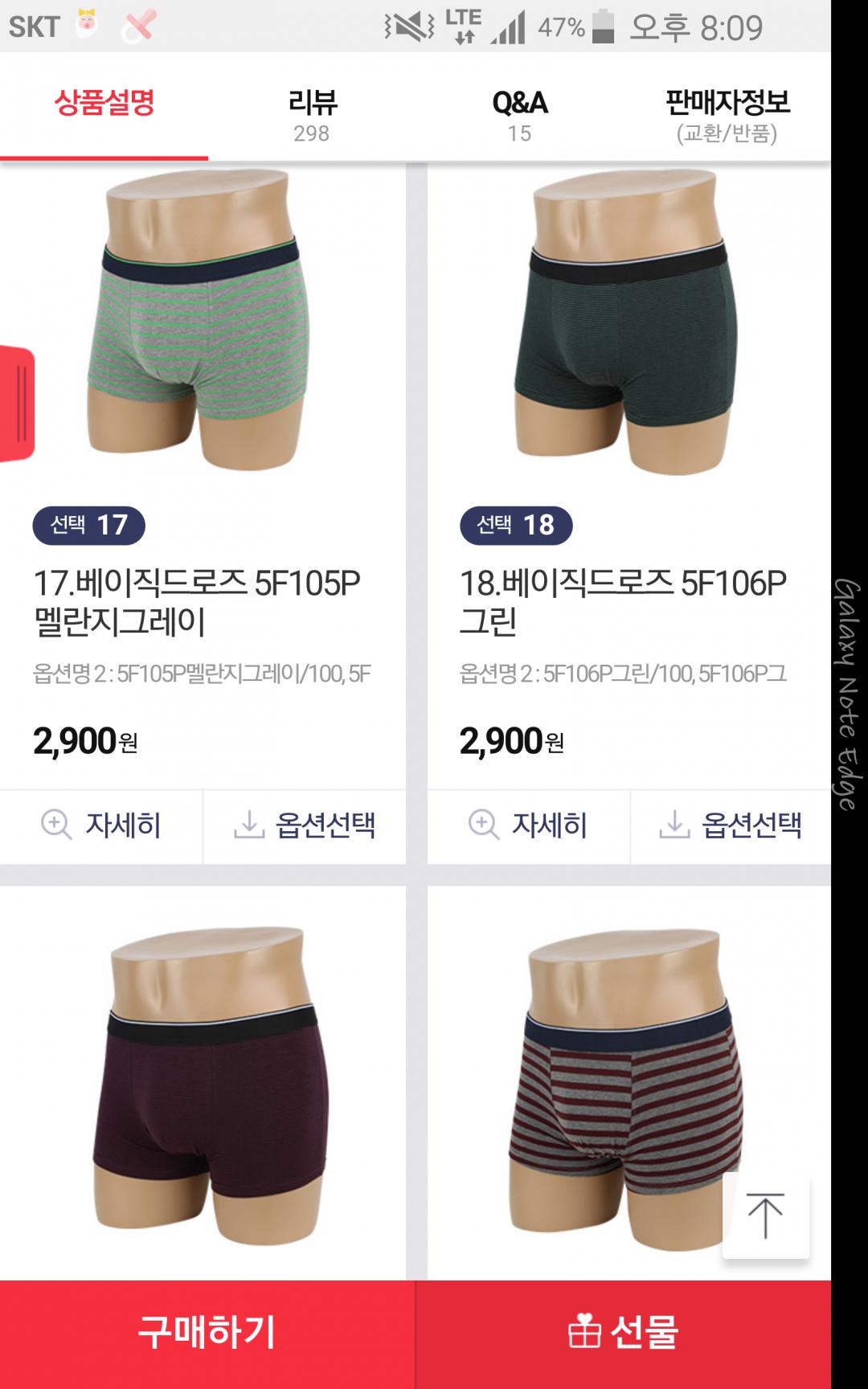Switch to the 리뷰 tab

[x=312, y=114]
